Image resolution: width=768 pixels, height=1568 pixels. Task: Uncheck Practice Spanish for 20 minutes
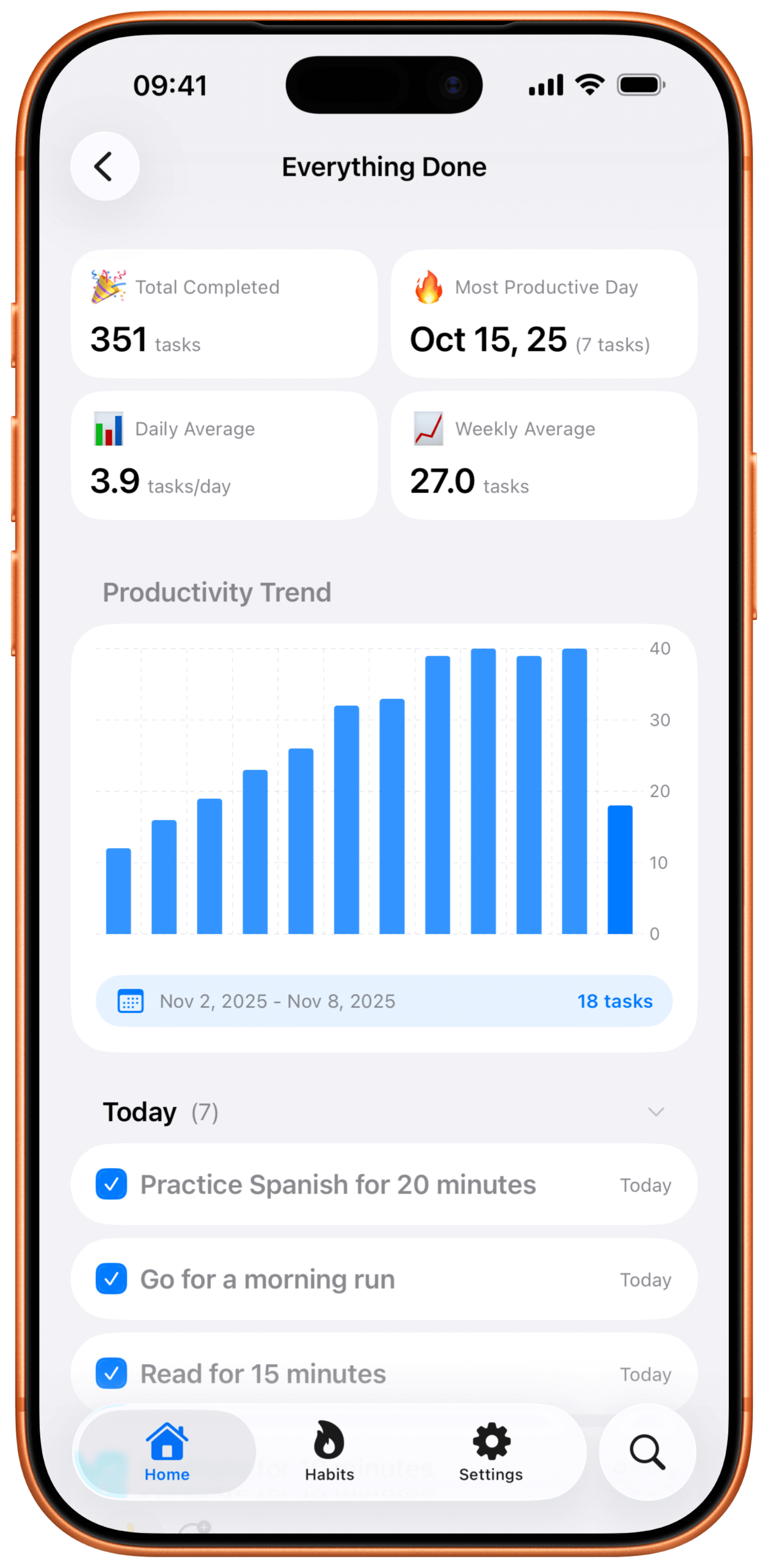tap(111, 1184)
